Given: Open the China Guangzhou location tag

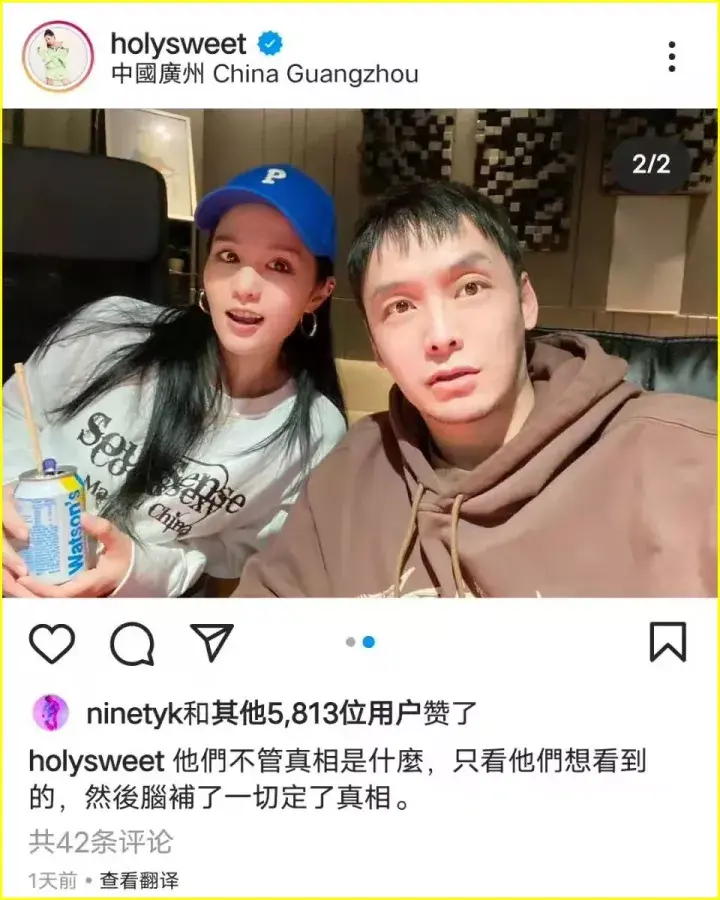Looking at the screenshot, I should (x=264, y=74).
